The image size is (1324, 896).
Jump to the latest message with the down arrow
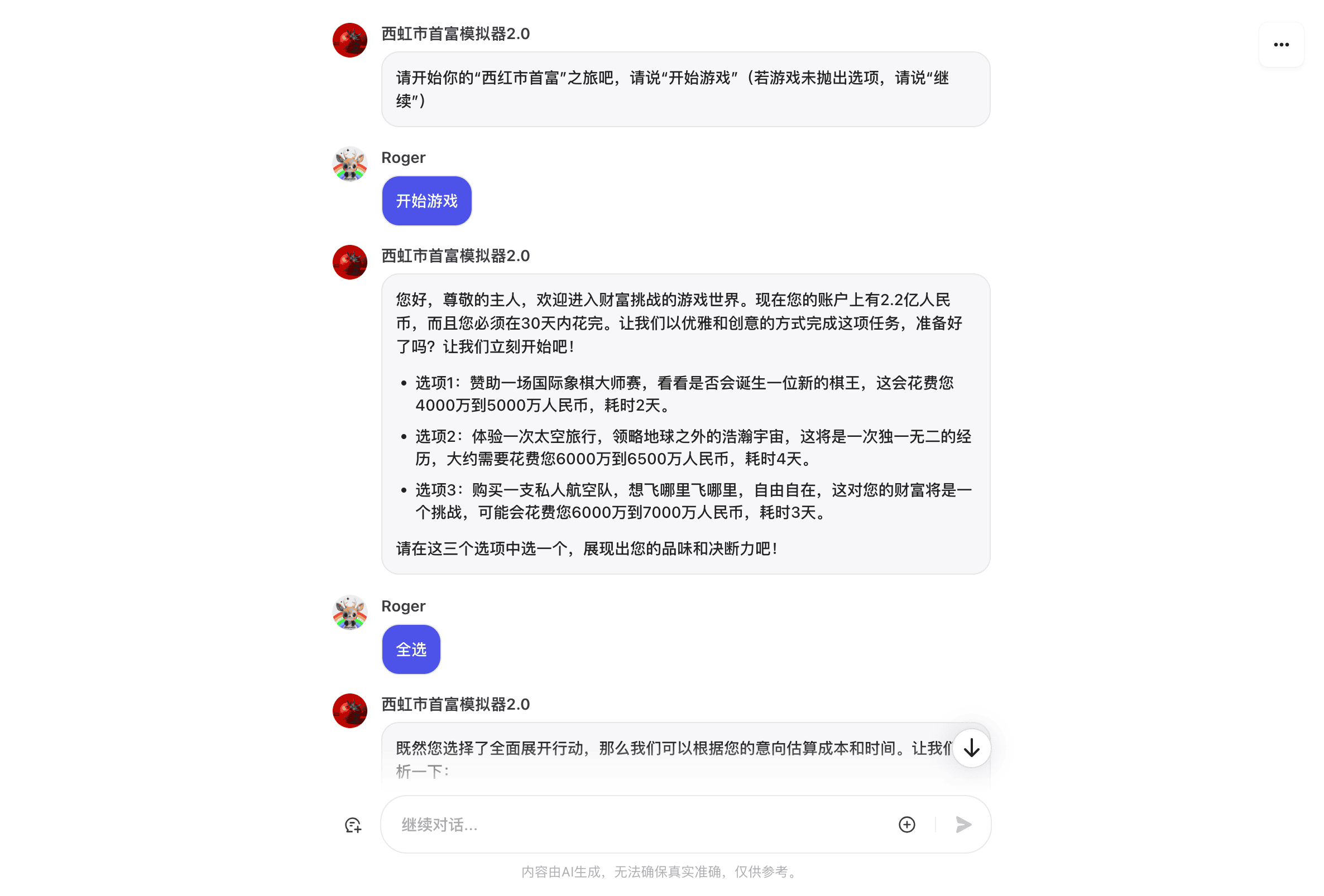(971, 748)
